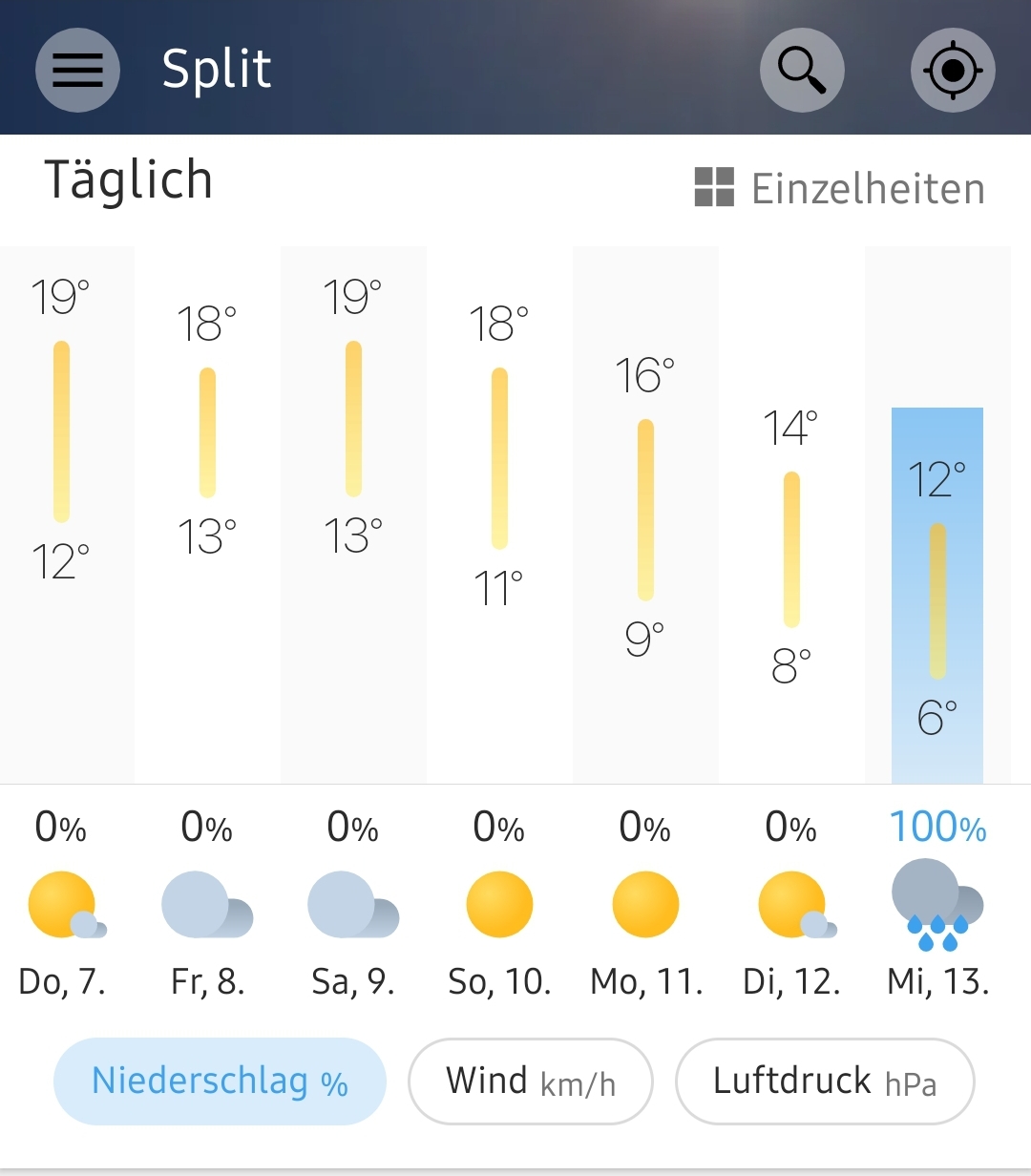Switch to Wind km/h view
This screenshot has height=1176, width=1031.
click(x=530, y=1081)
